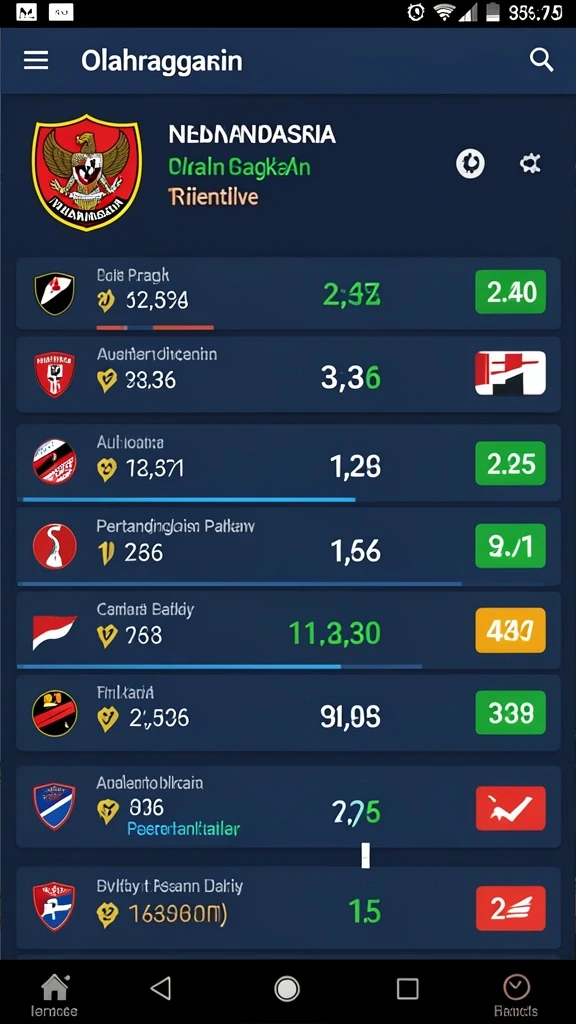
Task: Choose the orange 480 button
Action: pyautogui.click(x=511, y=630)
